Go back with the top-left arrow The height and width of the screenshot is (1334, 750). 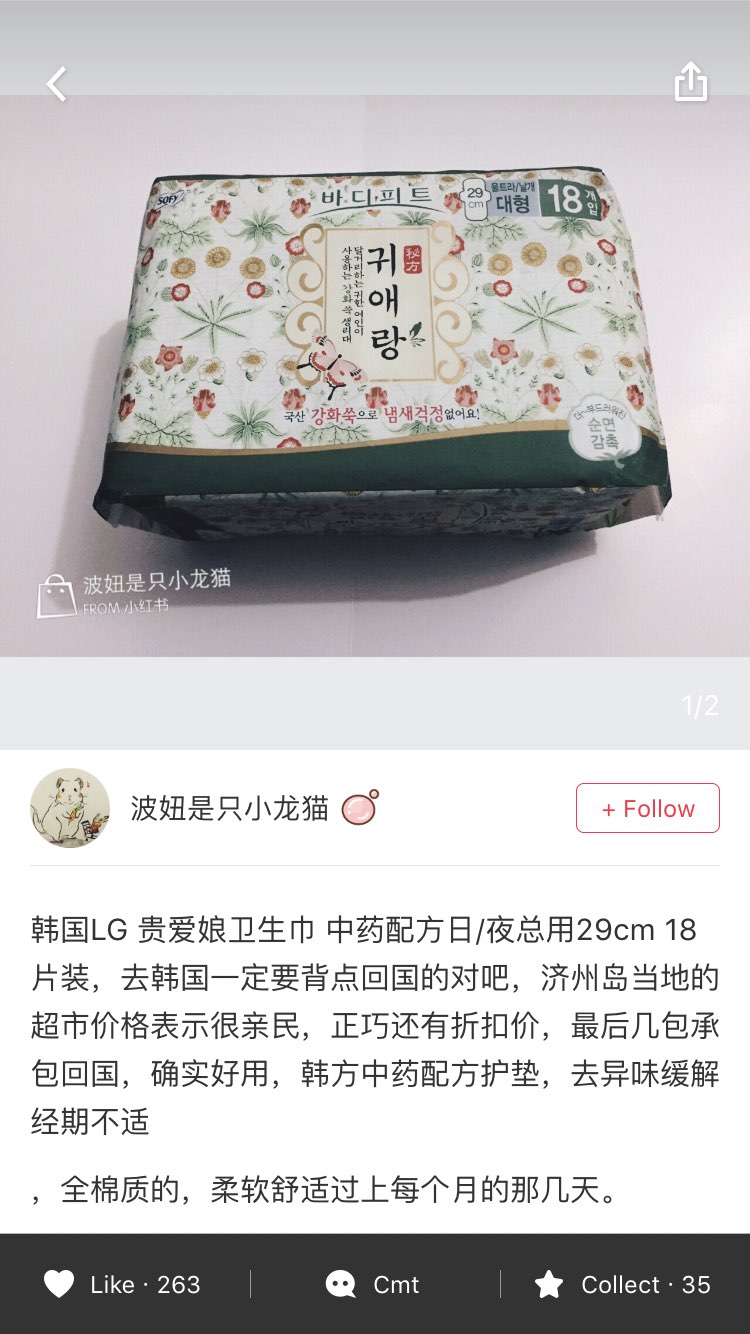pos(57,84)
